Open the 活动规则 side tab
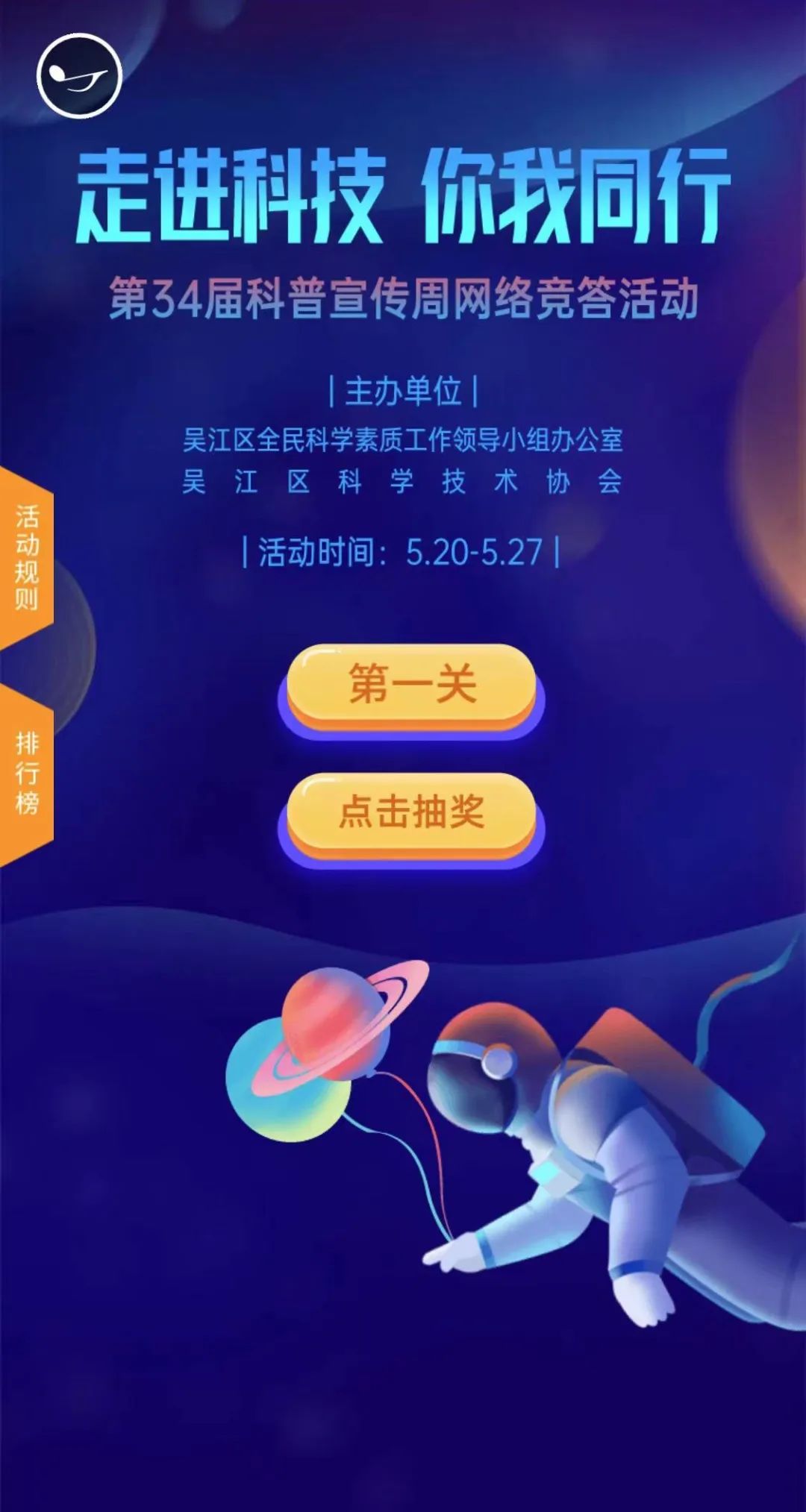Screen dimensions: 806x1512 pos(26,557)
